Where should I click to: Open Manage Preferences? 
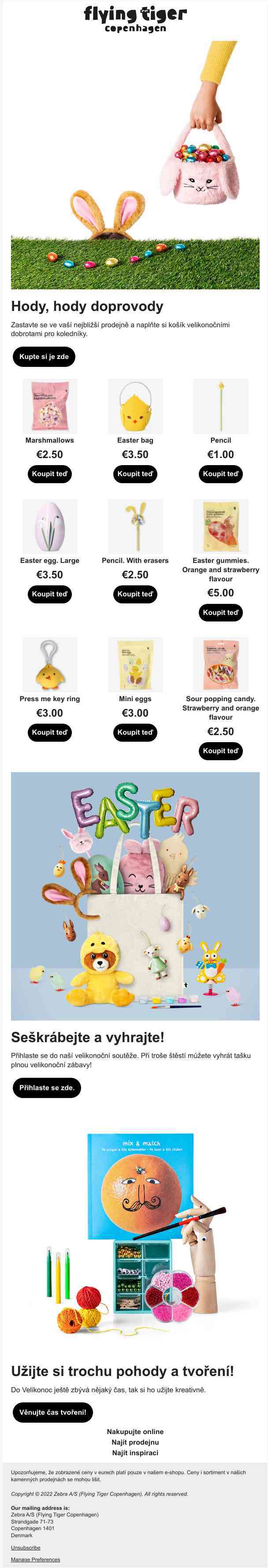point(35,1560)
